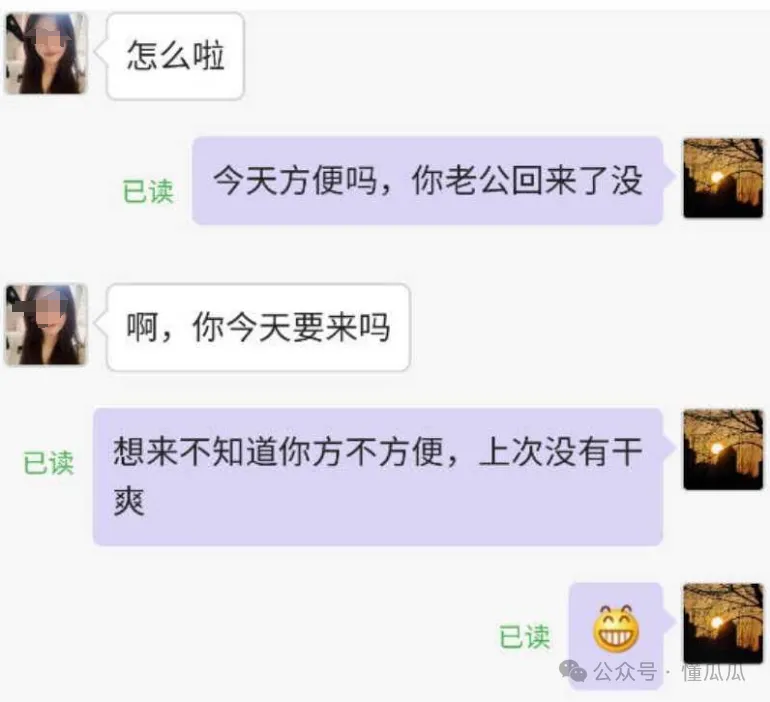
Task: Tap sender avatar beside 想来不知道你方不方便 message
Action: click(x=722, y=450)
